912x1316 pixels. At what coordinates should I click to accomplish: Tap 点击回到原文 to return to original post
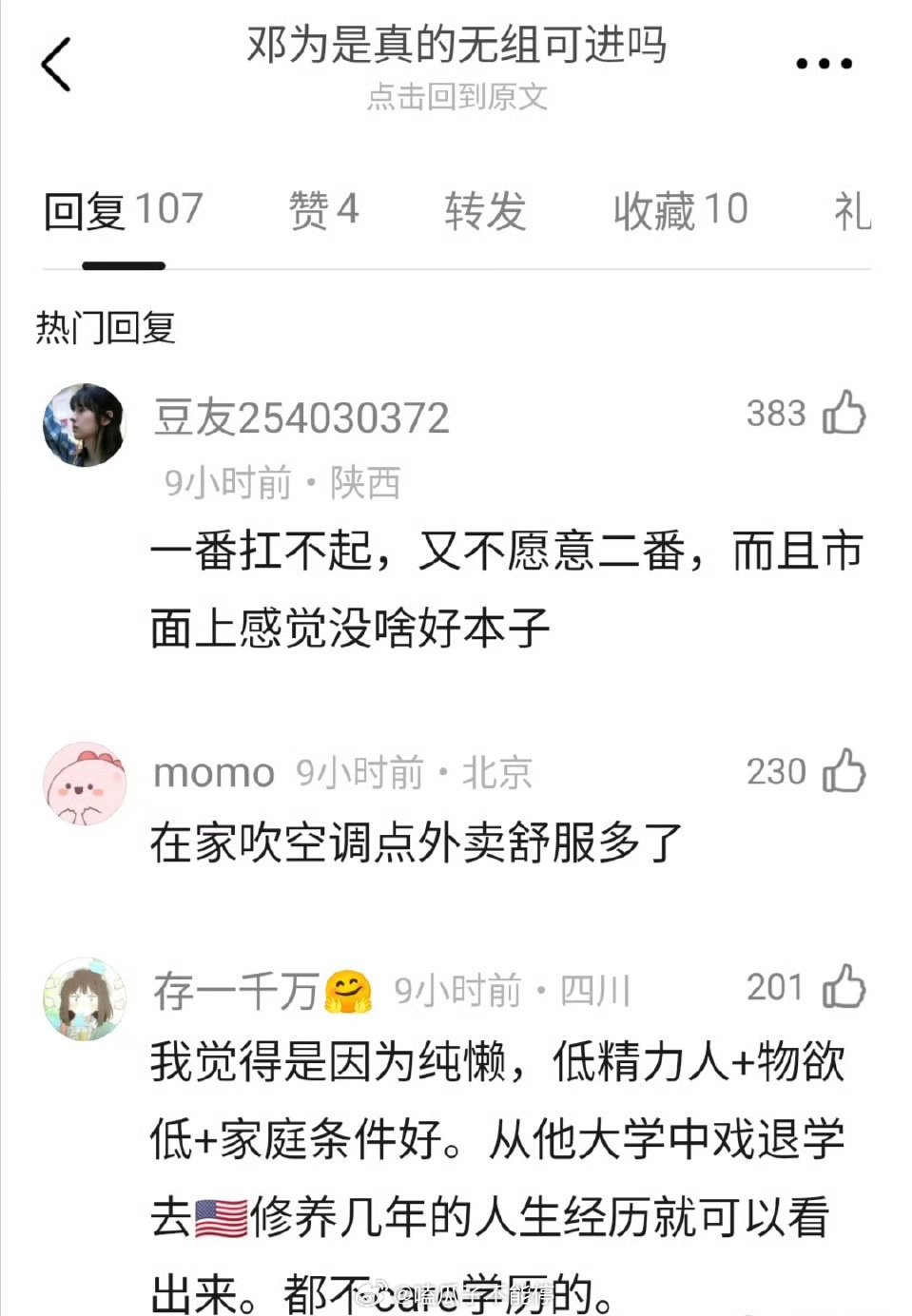[x=458, y=99]
